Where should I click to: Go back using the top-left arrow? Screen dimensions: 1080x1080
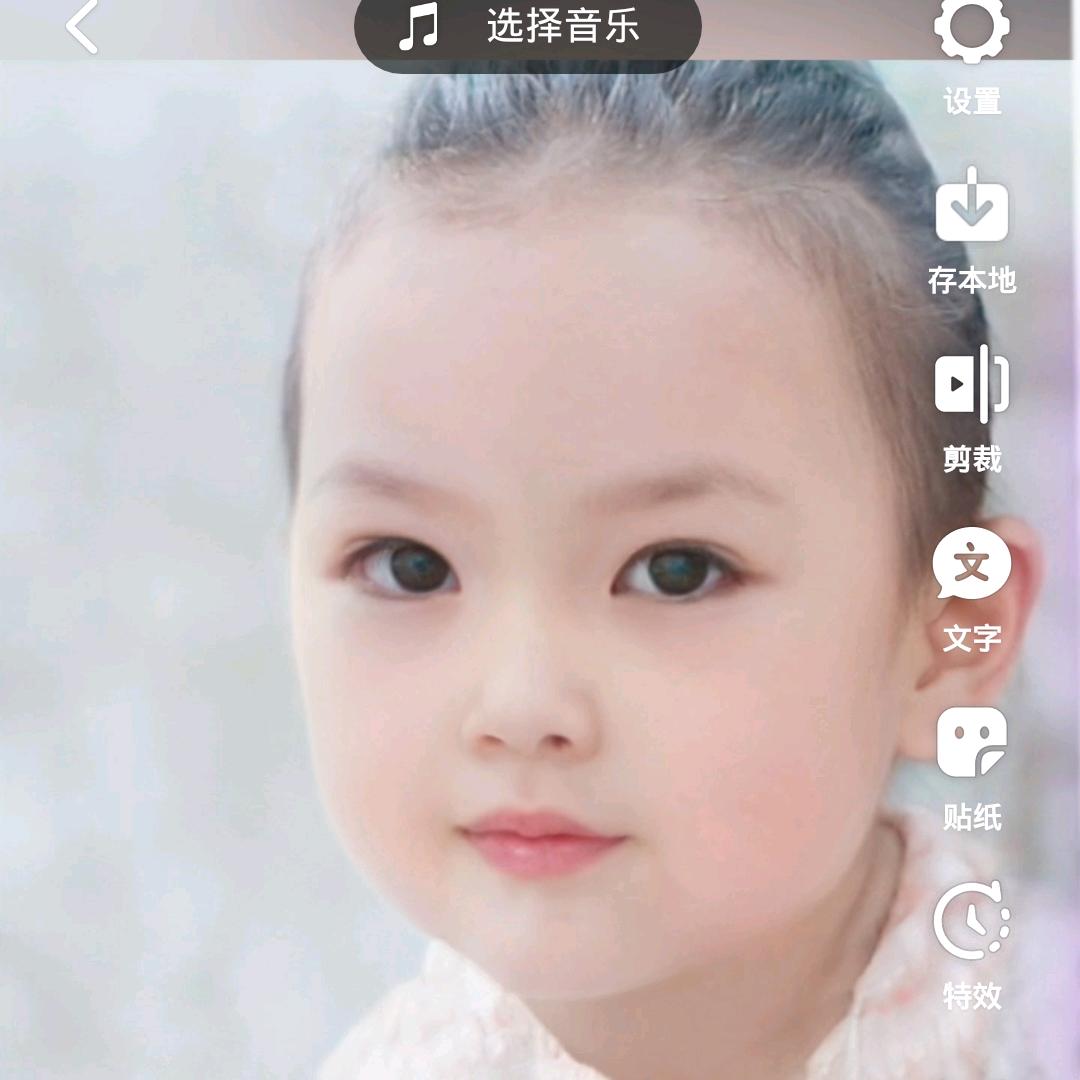pos(82,26)
